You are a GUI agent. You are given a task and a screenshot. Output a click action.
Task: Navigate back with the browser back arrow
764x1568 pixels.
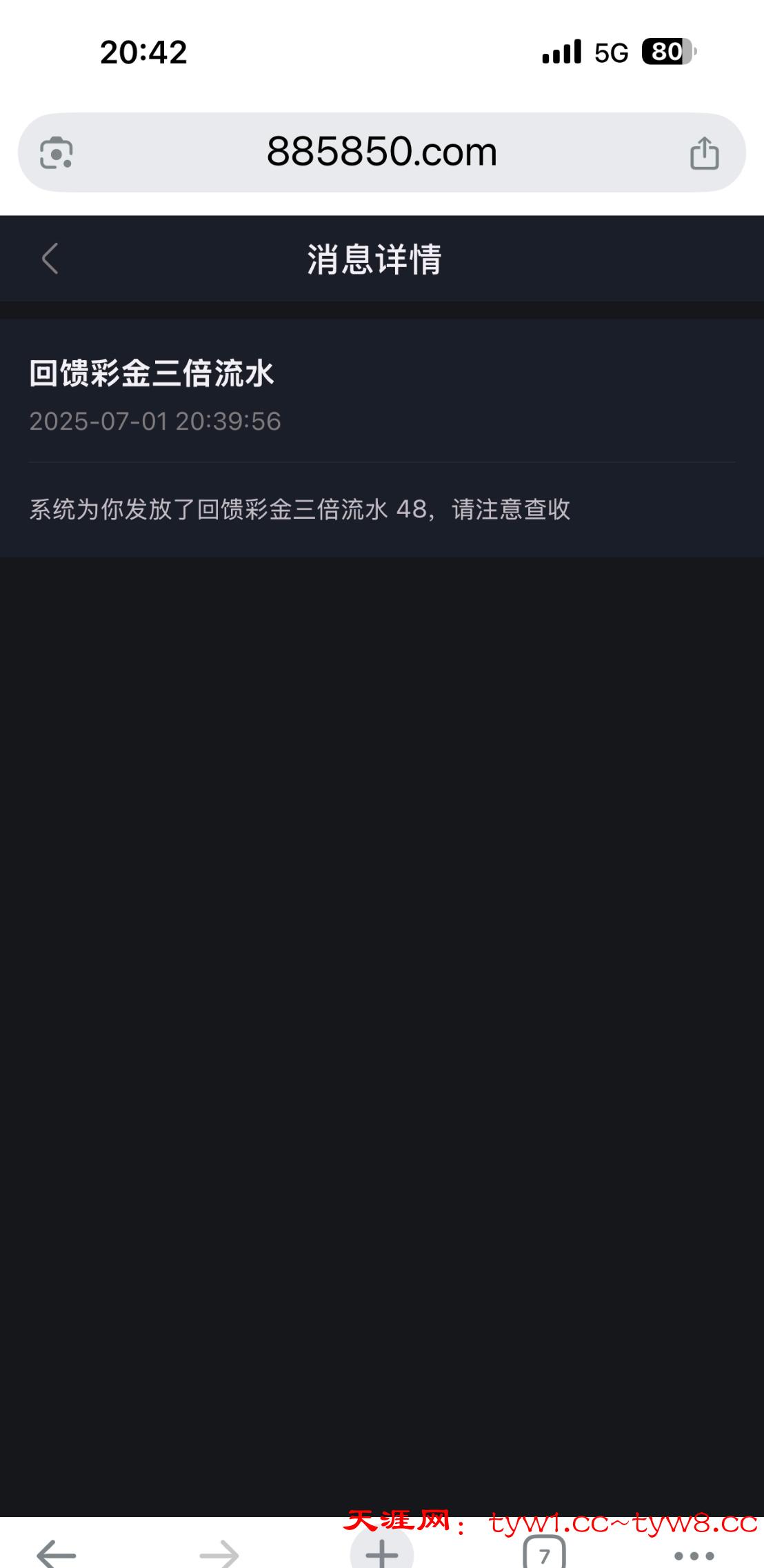point(56,1554)
